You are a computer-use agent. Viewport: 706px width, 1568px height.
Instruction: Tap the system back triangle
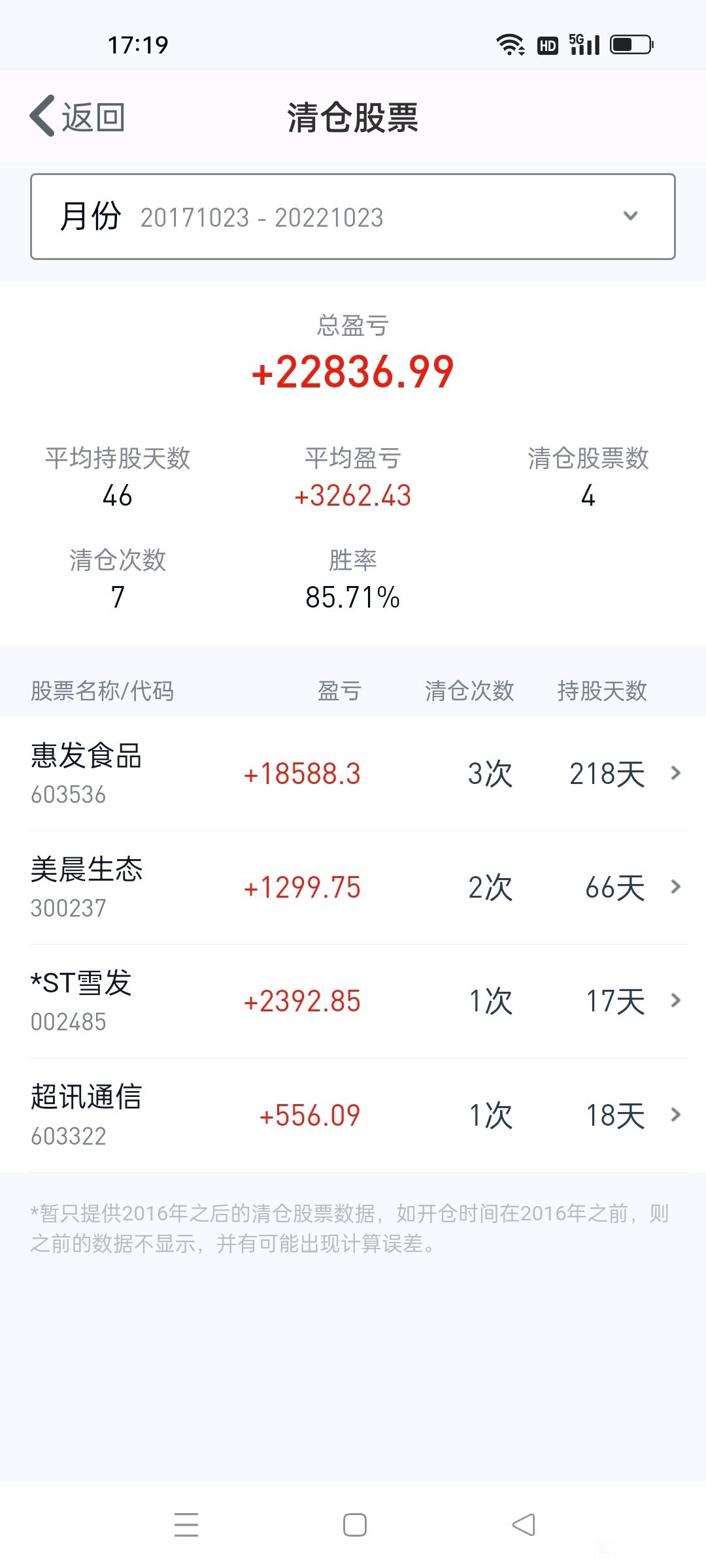tap(523, 1525)
